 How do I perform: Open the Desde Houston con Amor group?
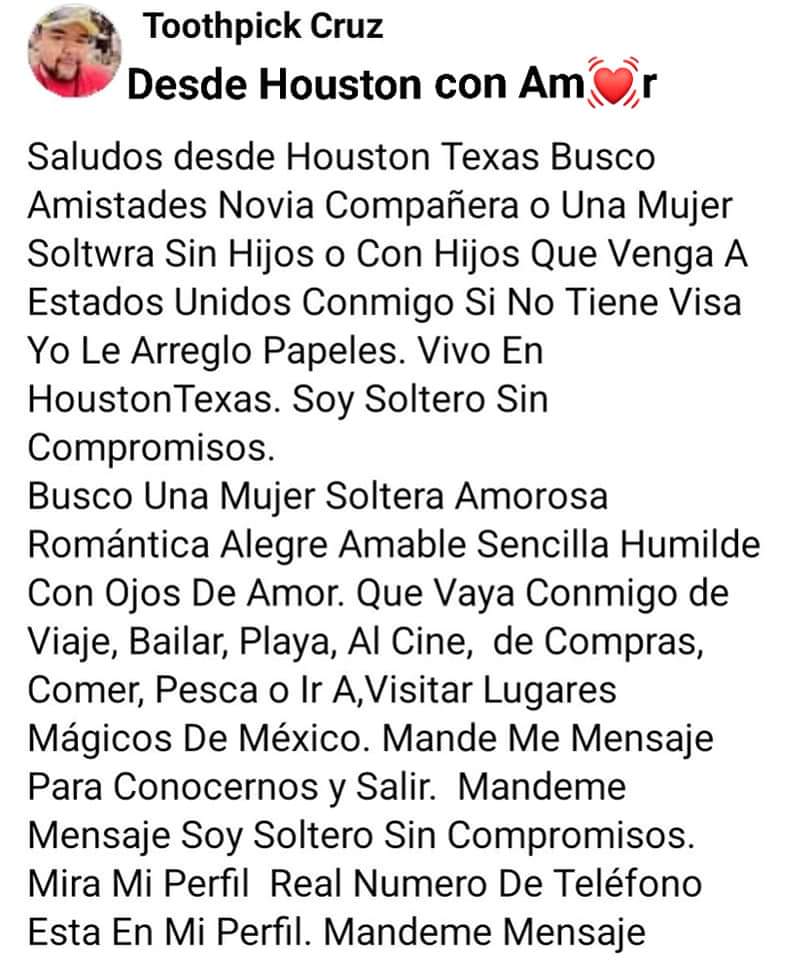click(392, 86)
